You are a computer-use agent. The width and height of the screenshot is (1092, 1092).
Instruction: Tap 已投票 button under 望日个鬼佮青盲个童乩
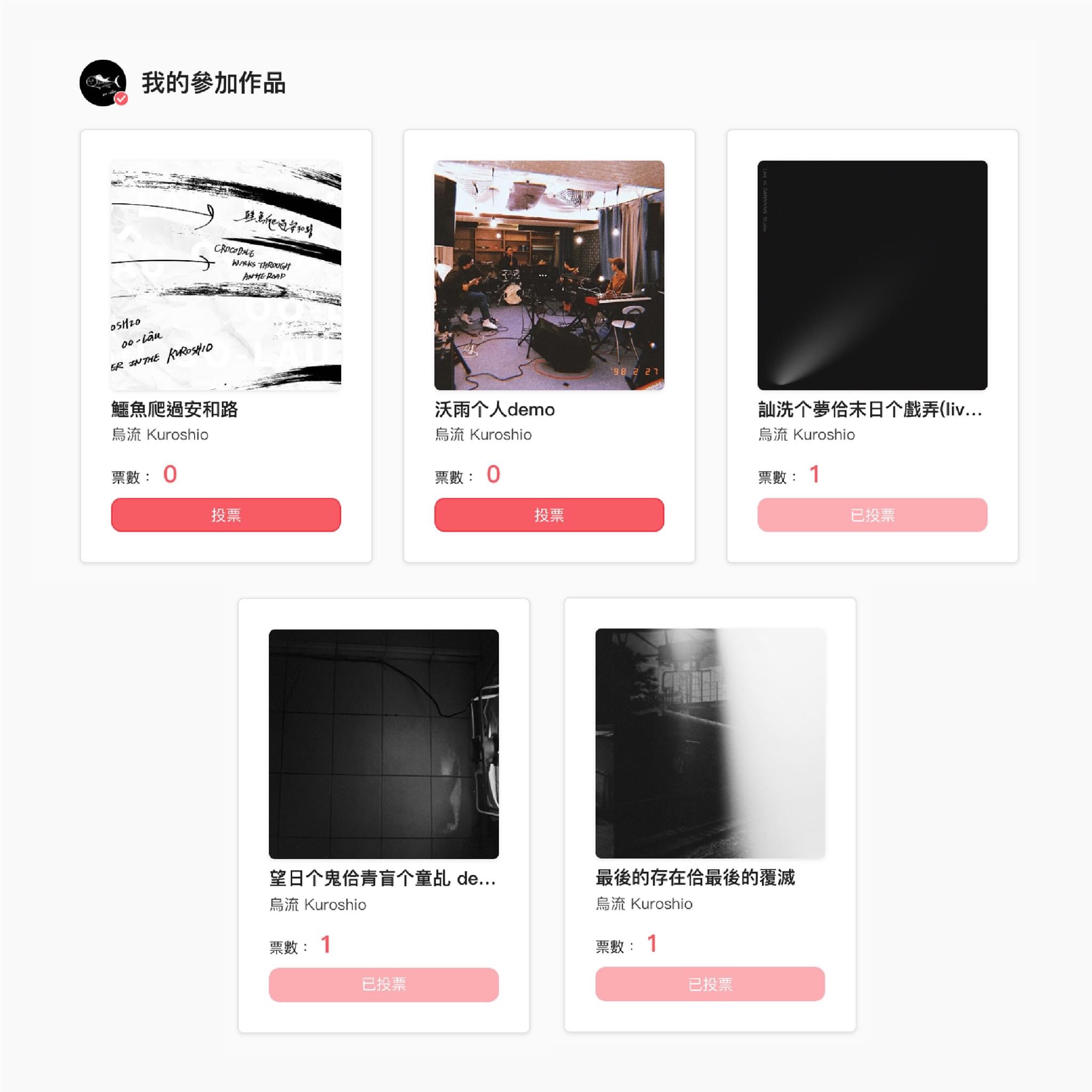pos(383,984)
